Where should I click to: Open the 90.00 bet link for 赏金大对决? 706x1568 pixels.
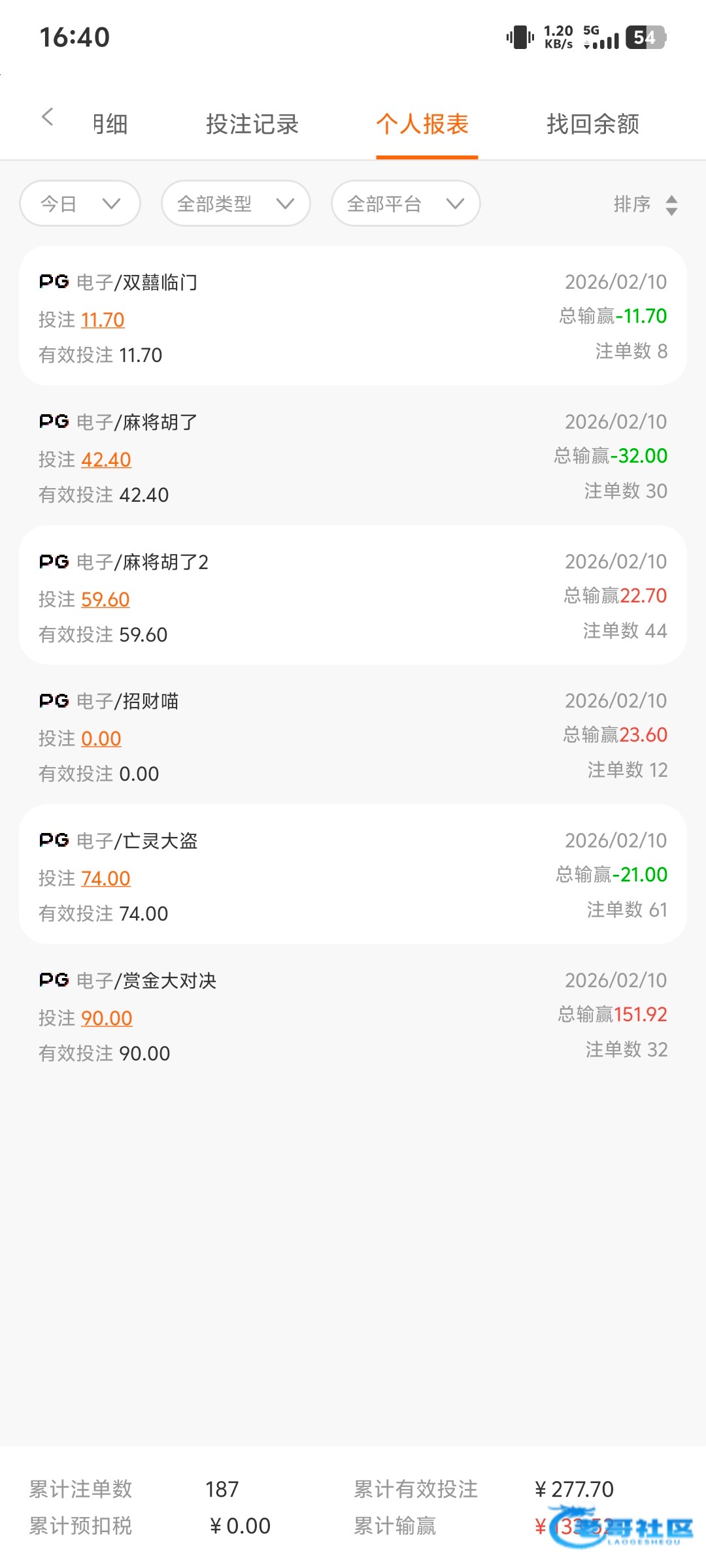(x=107, y=1019)
